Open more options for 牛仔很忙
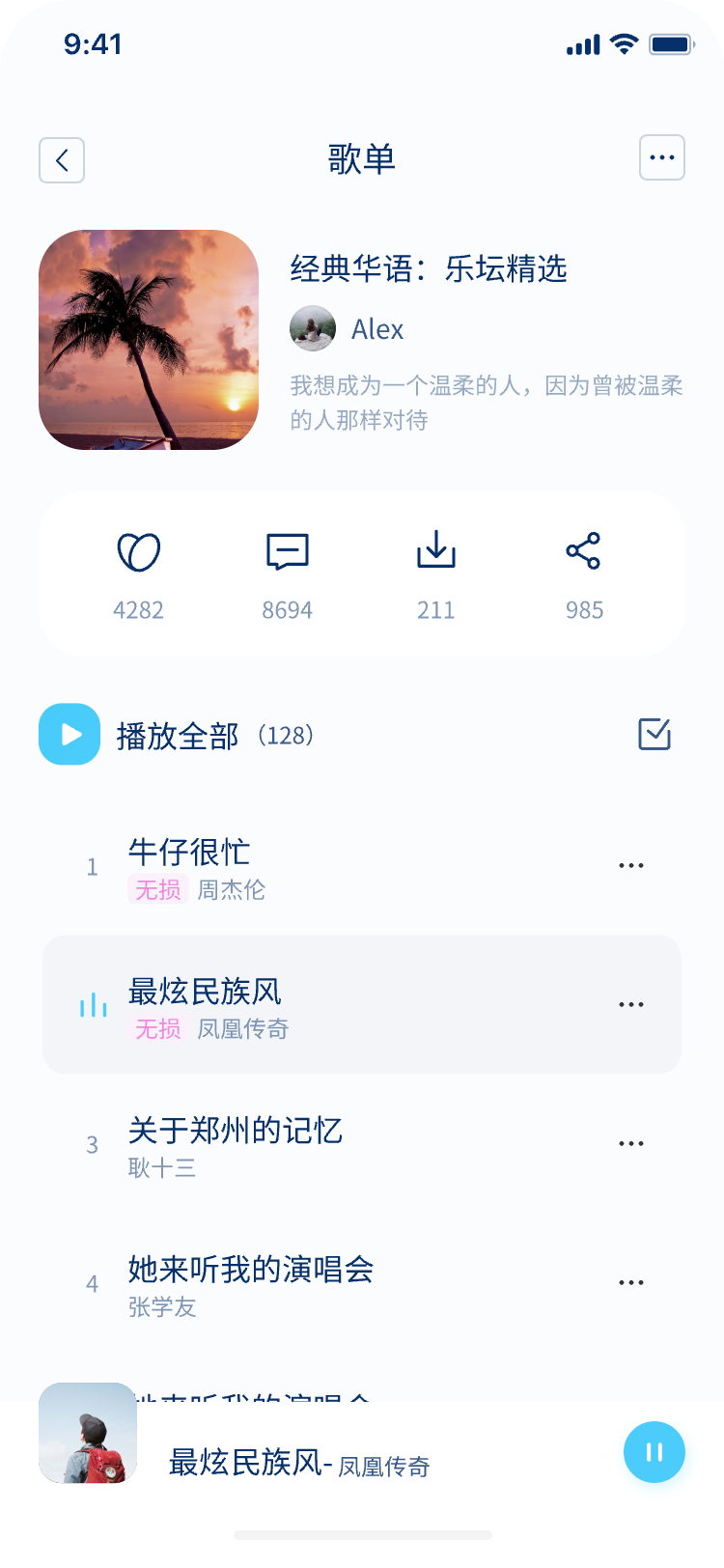 [631, 866]
